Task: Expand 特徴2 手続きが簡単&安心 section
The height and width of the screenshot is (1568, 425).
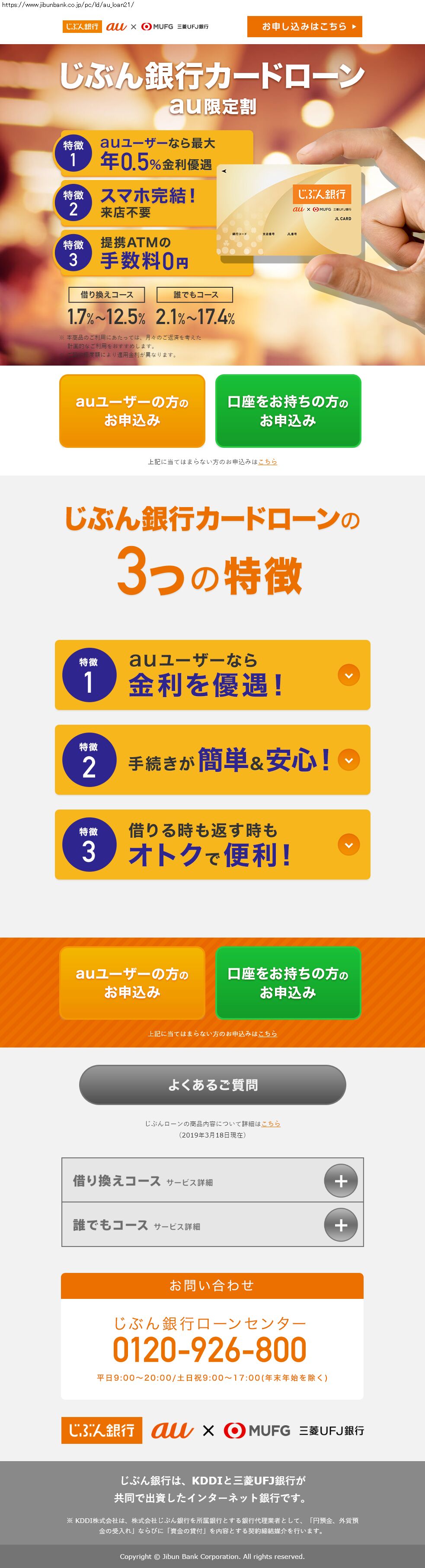Action: click(348, 760)
